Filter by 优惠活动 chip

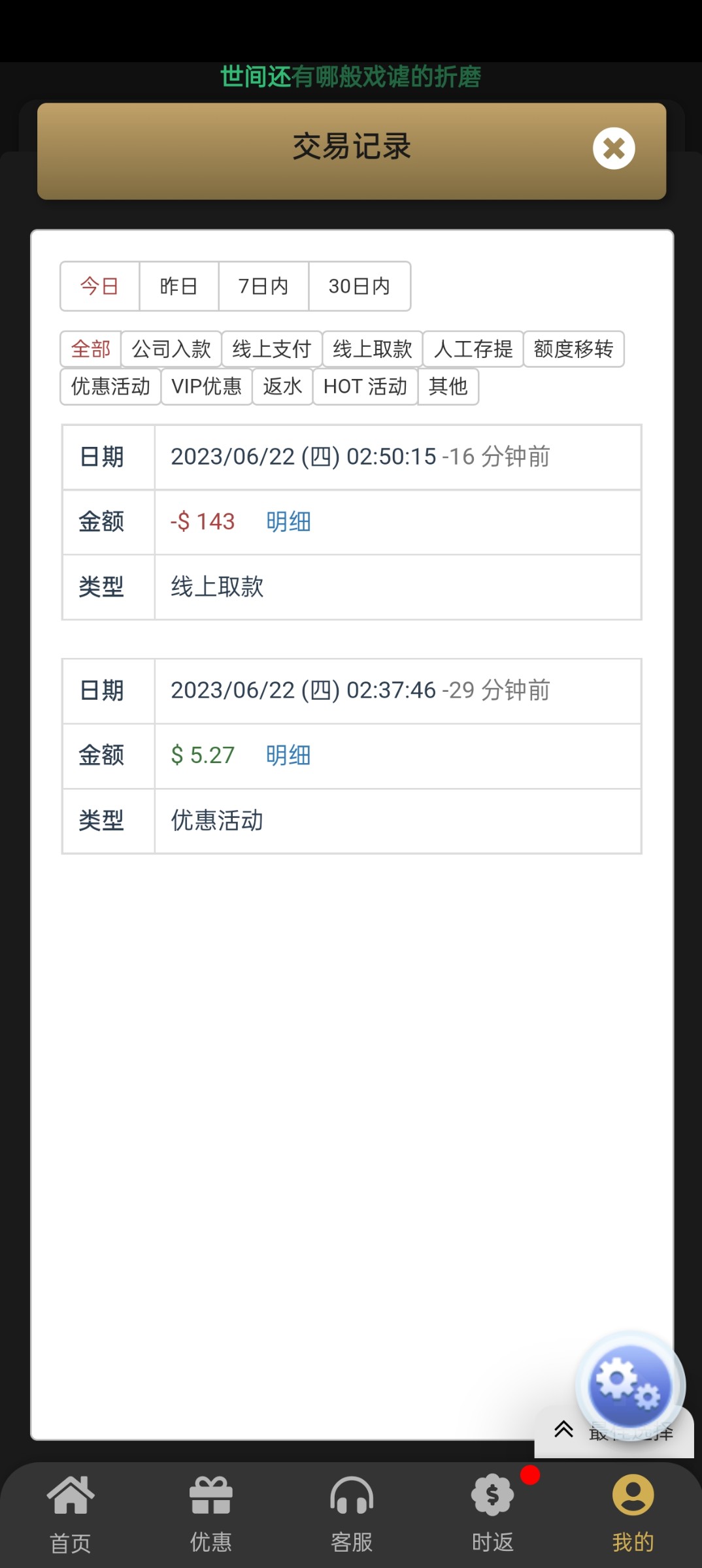point(110,387)
